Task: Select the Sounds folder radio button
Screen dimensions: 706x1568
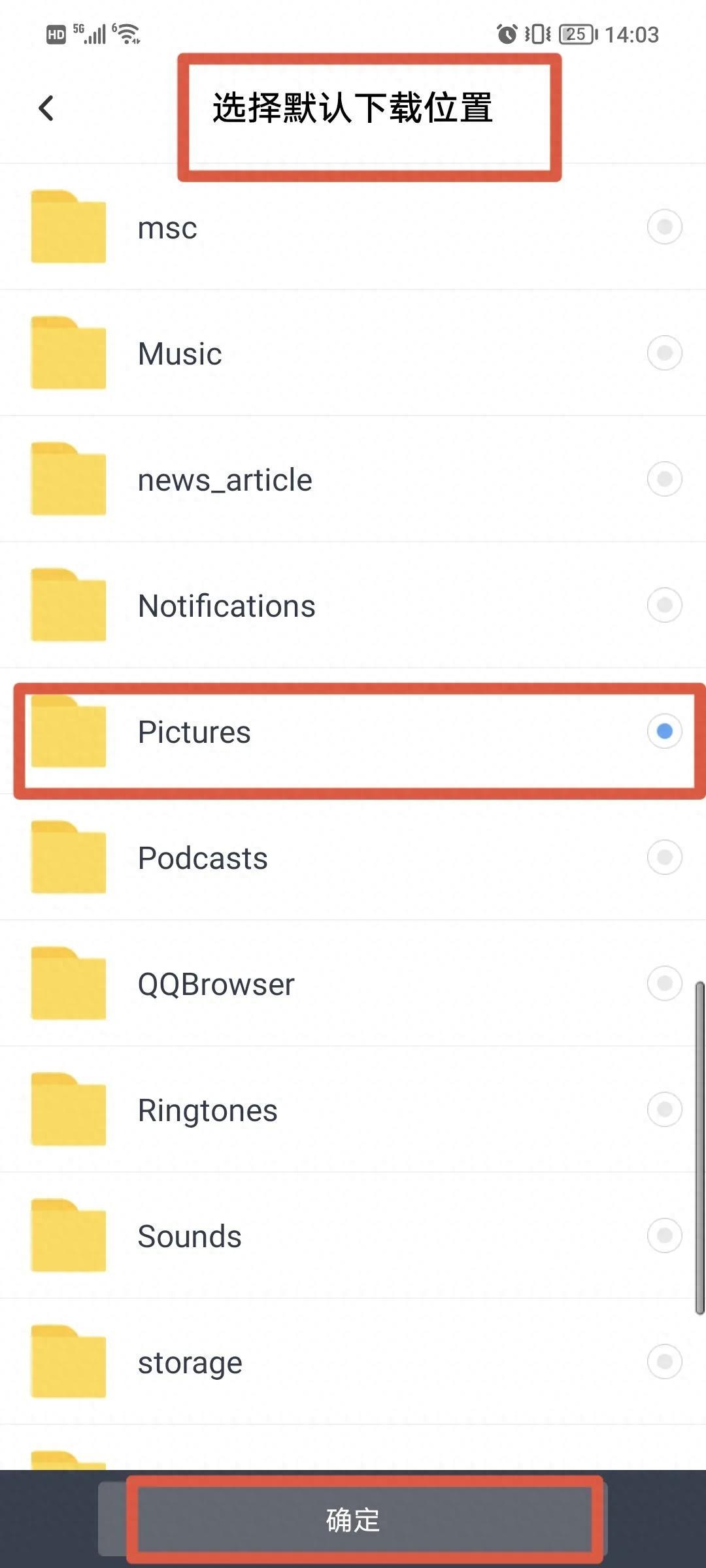Action: click(664, 1235)
